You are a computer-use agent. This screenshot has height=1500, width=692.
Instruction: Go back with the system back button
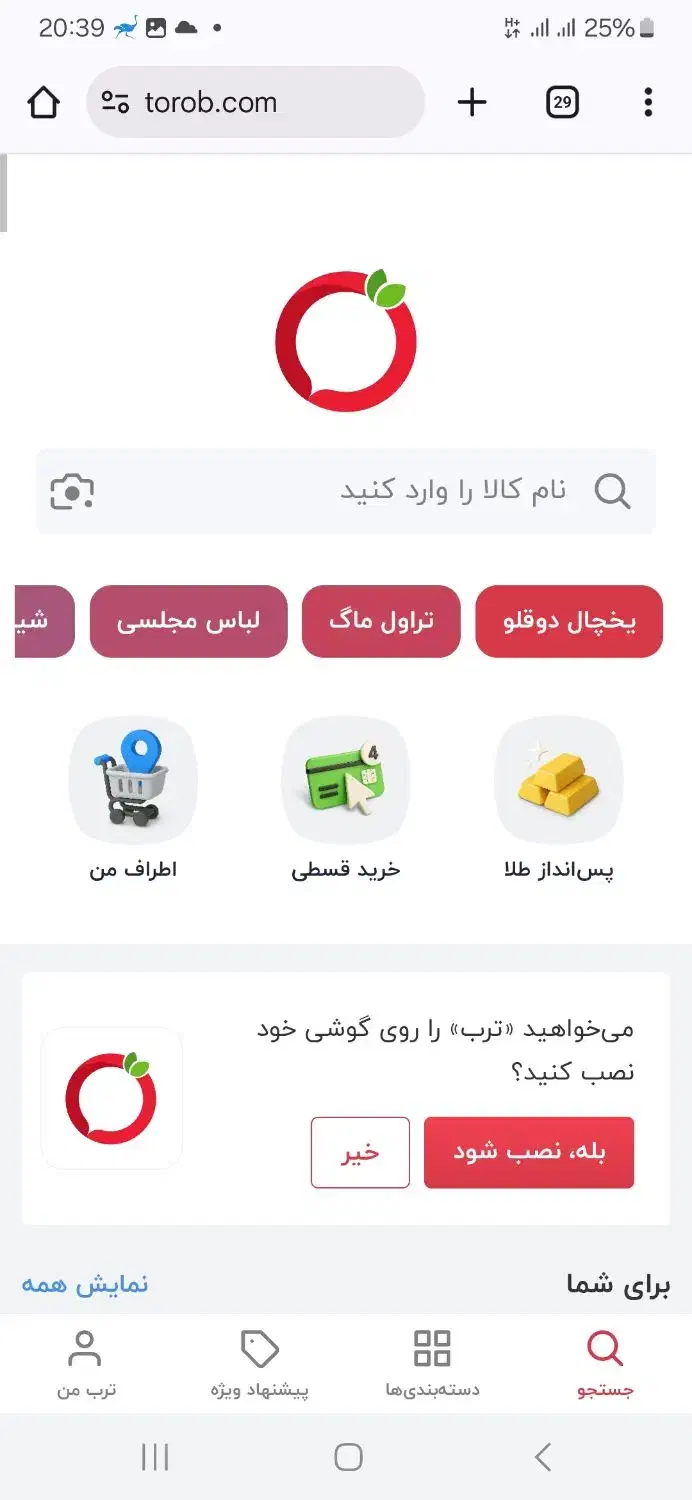point(542,1457)
